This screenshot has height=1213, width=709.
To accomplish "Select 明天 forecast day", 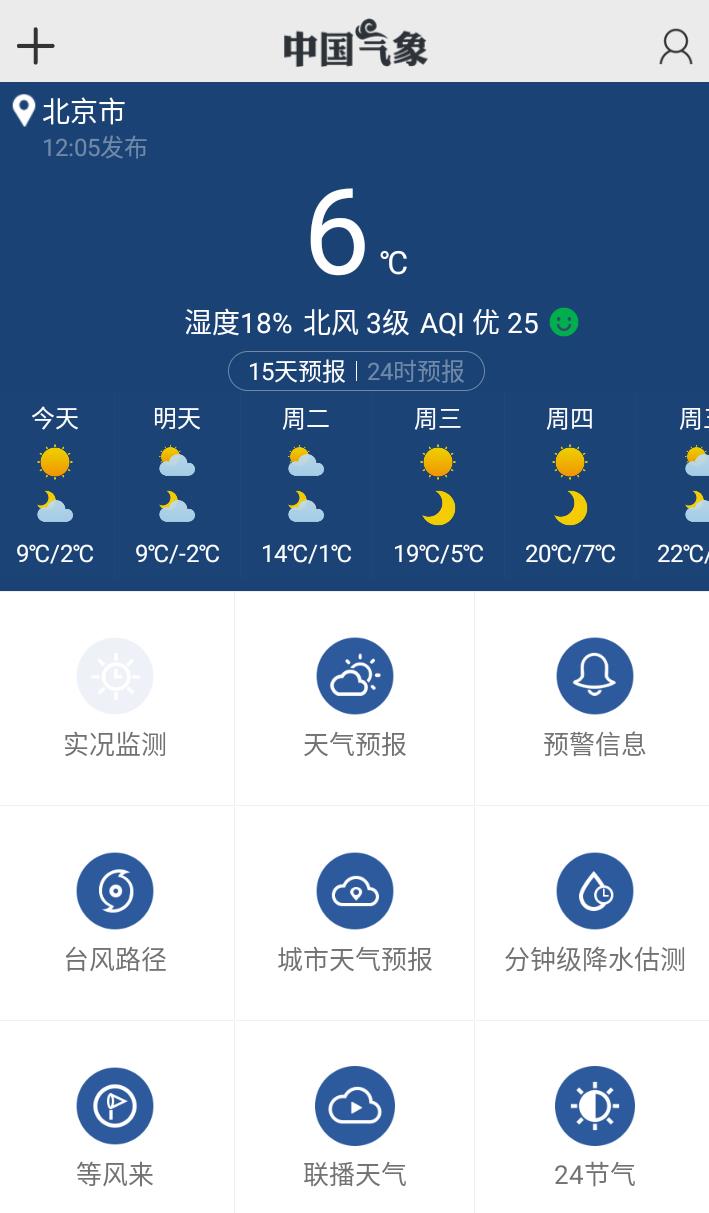I will (177, 485).
